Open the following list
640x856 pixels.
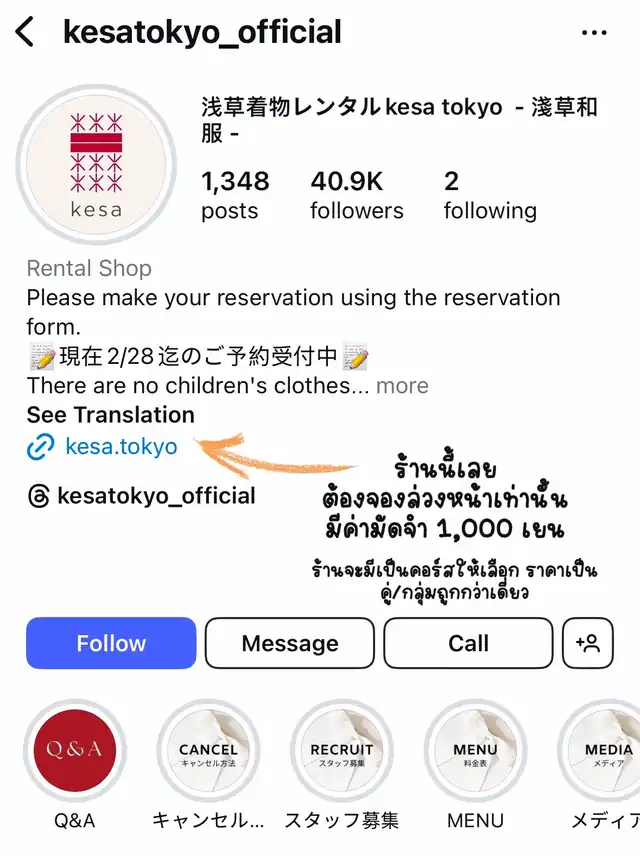pyautogui.click(x=489, y=195)
